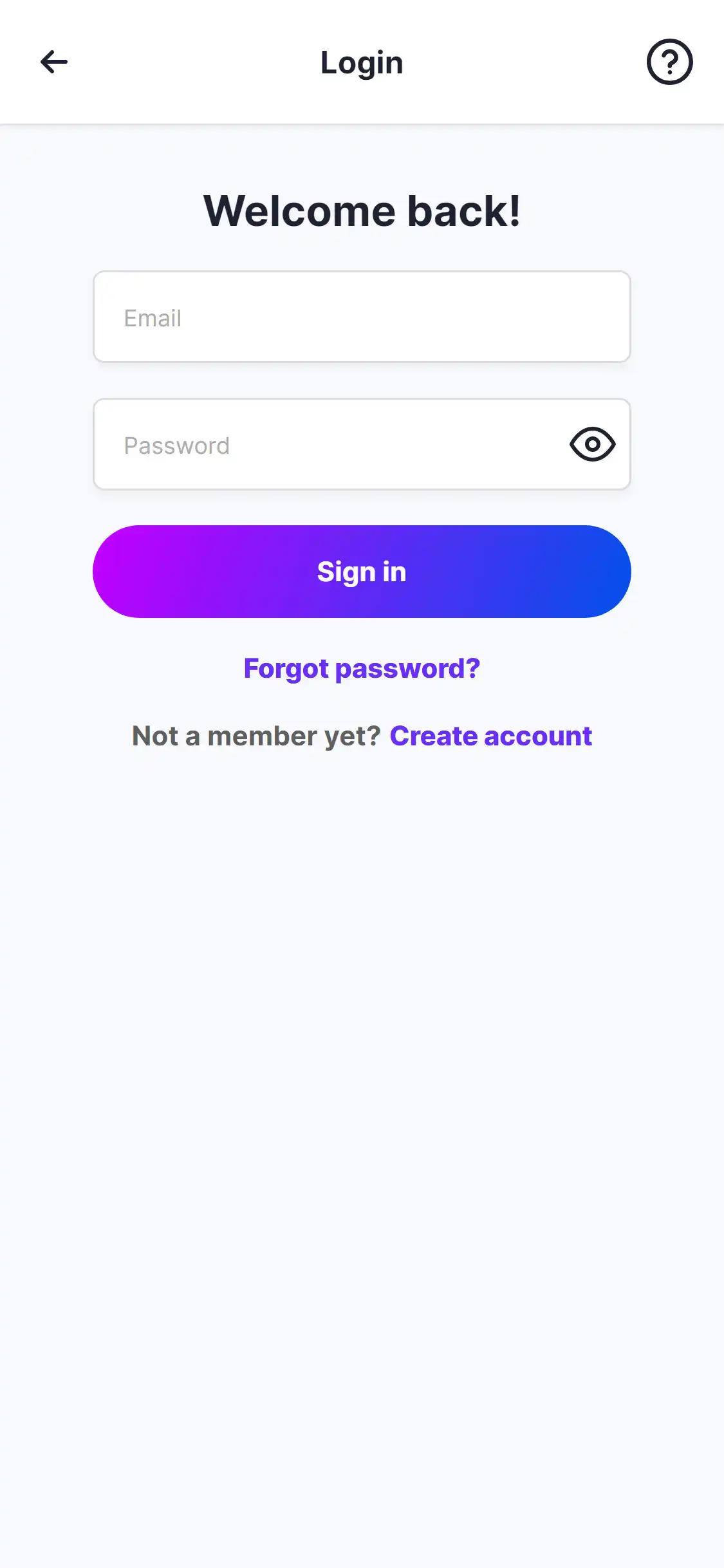Open the Forgot password? link
The image size is (724, 1568).
point(361,668)
